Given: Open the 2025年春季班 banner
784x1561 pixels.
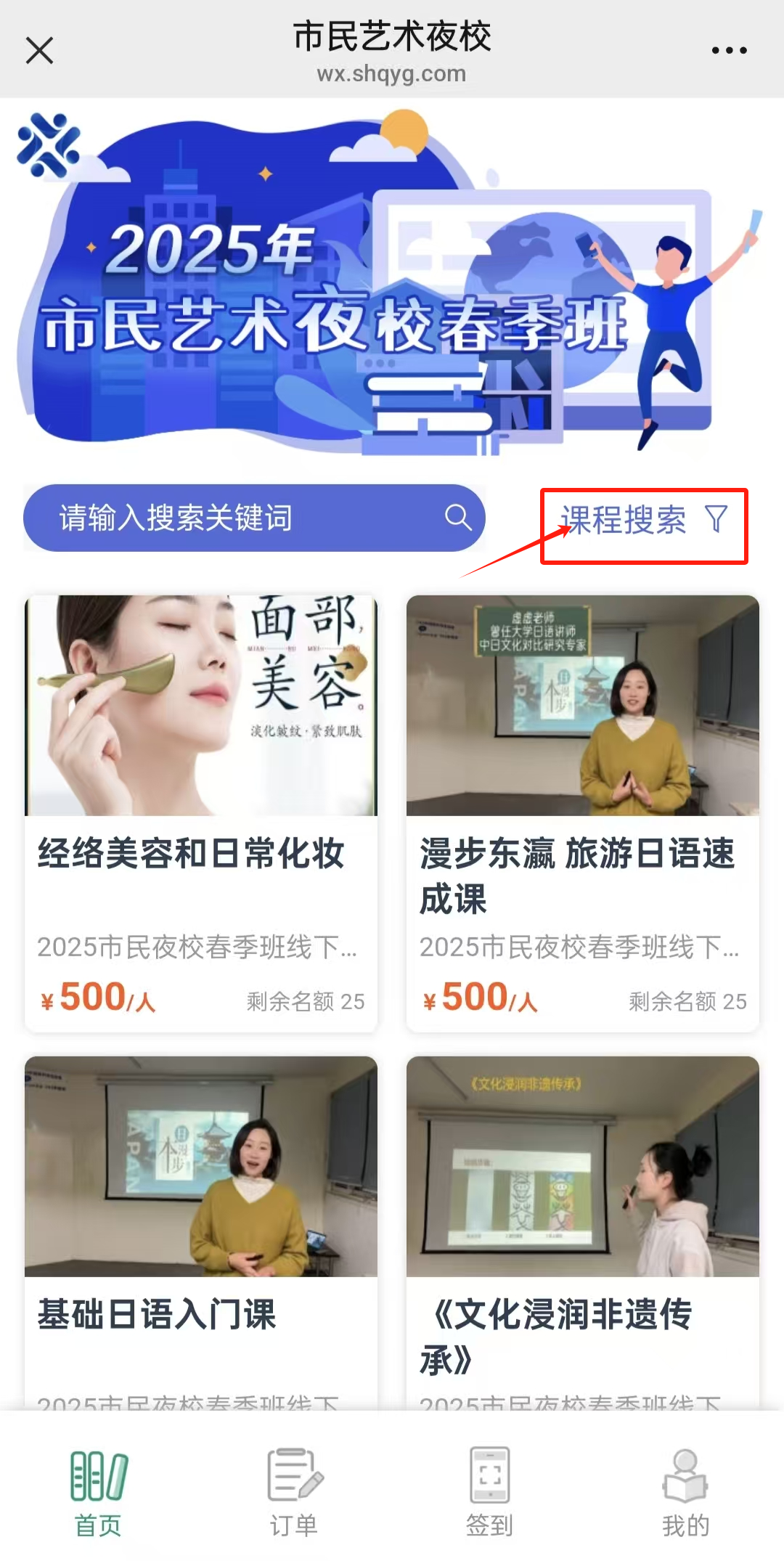Looking at the screenshot, I should point(392,283).
